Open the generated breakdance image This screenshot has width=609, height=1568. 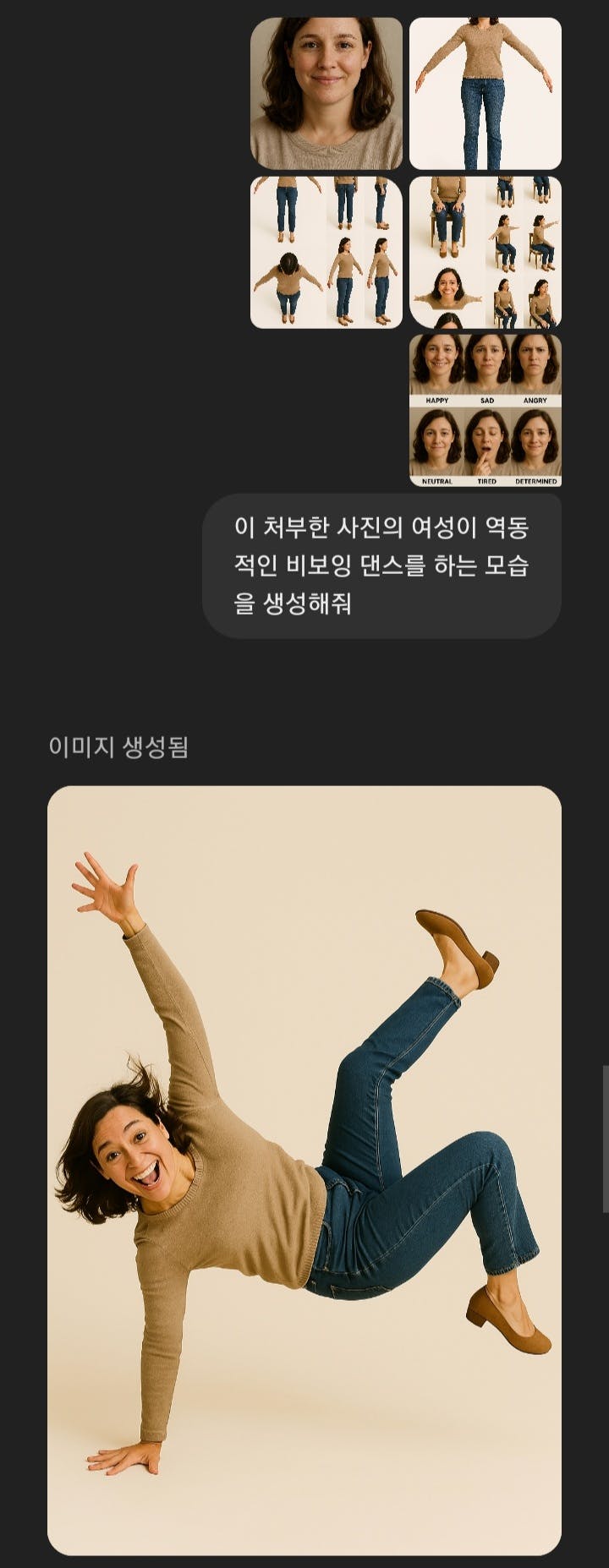304,1171
